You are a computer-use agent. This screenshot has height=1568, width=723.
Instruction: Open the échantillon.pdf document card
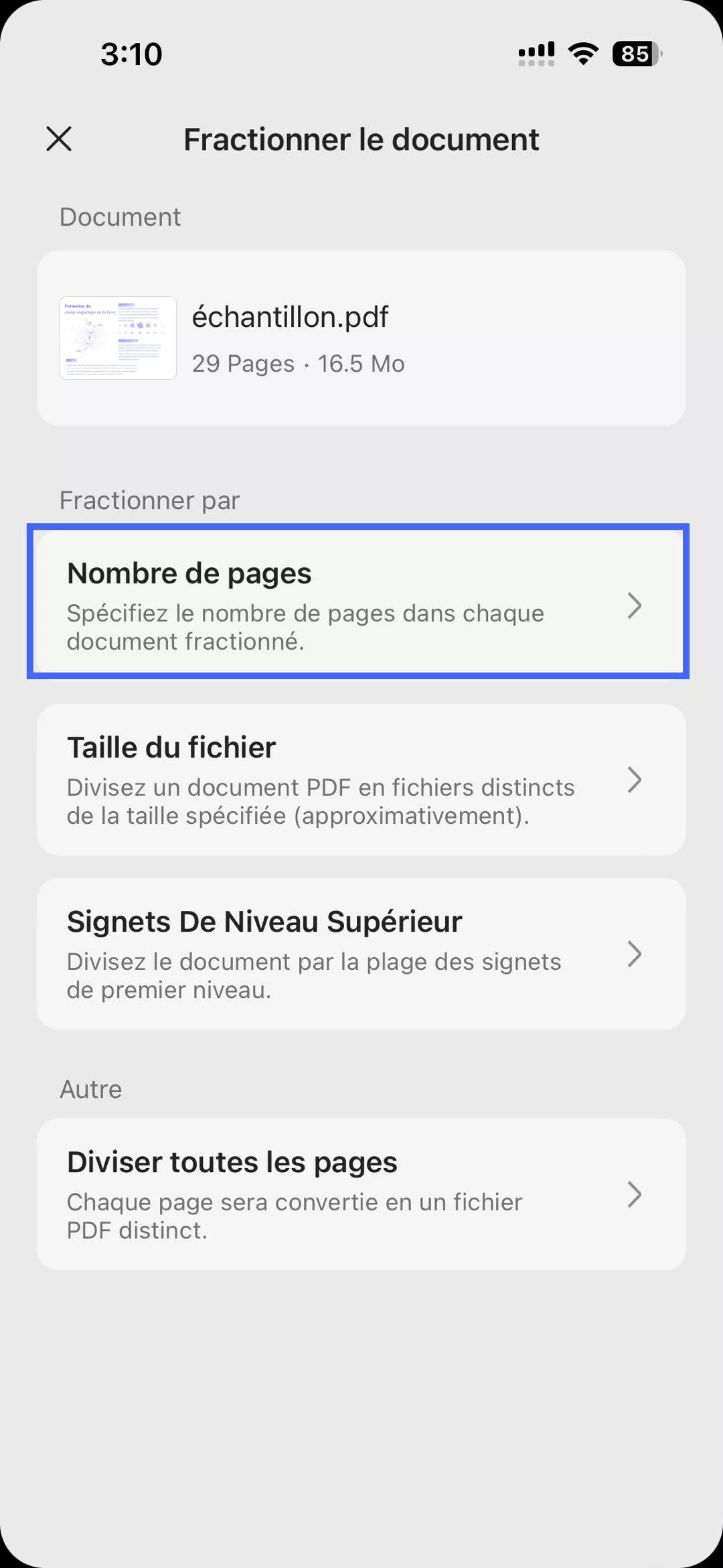point(361,338)
